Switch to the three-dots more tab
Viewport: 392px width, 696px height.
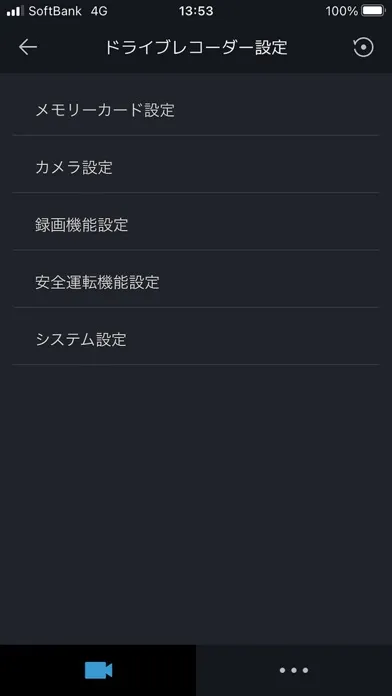click(294, 670)
